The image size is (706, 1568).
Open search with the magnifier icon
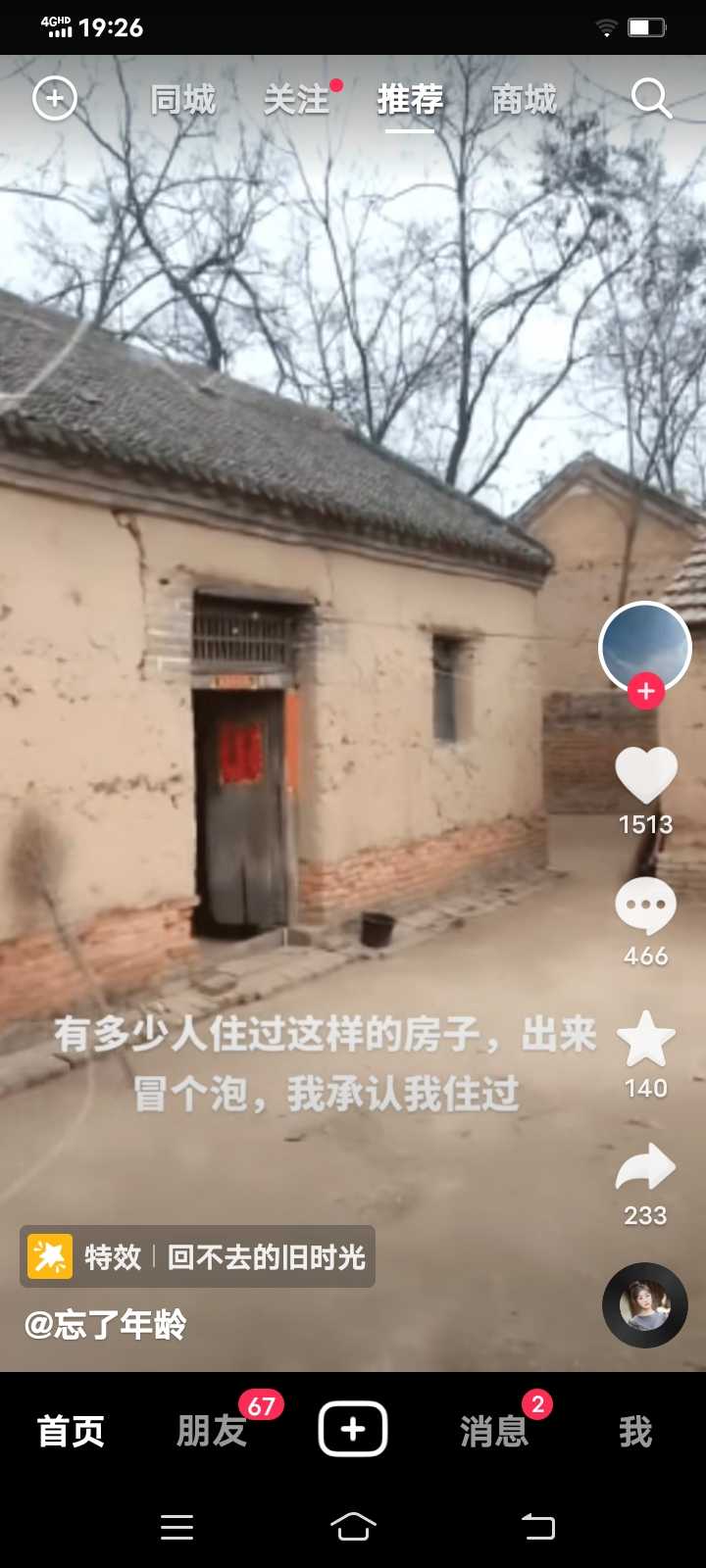[650, 99]
